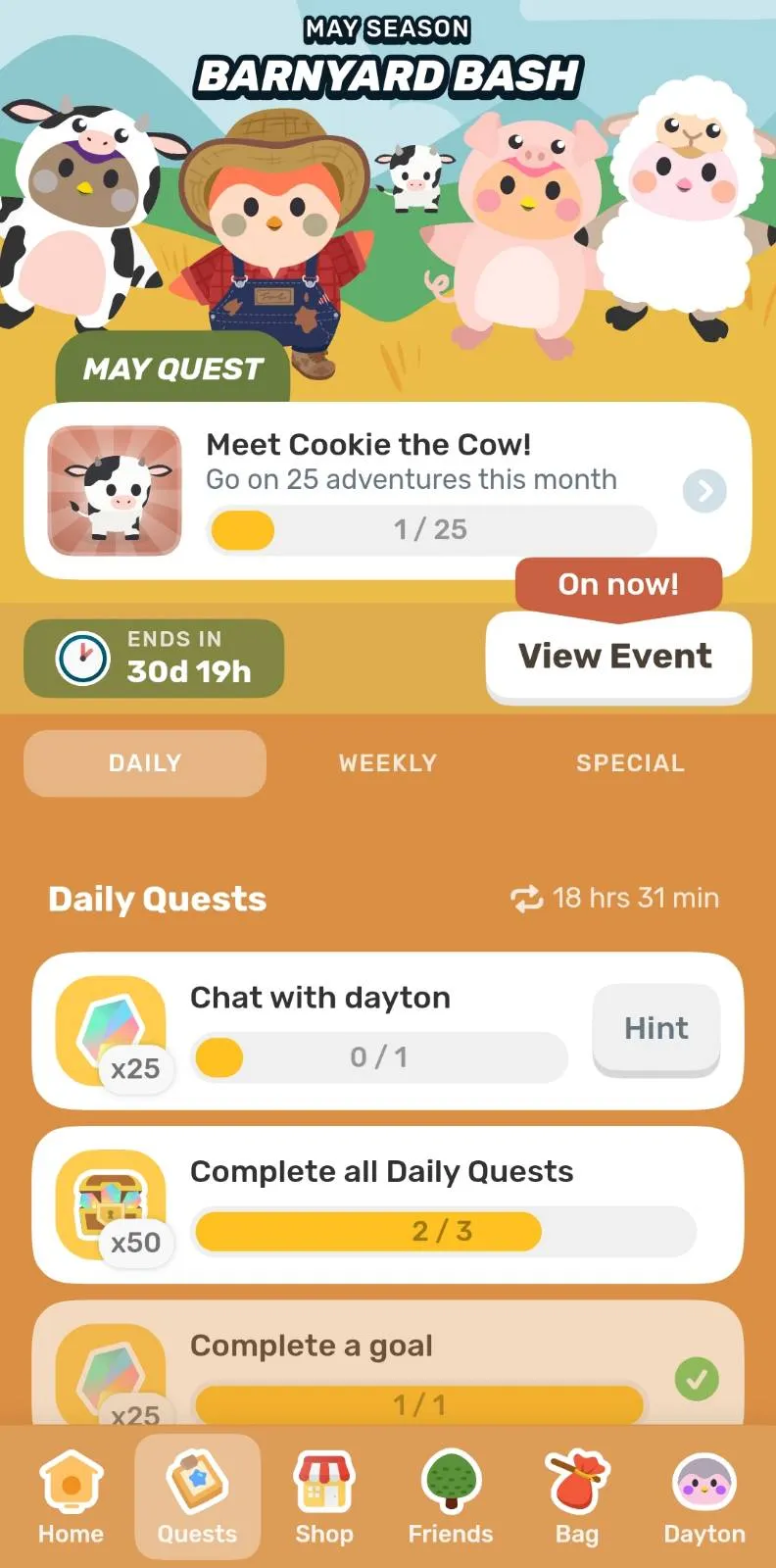
Task: Open the Complete all Daily Quests card
Action: tap(388, 1204)
